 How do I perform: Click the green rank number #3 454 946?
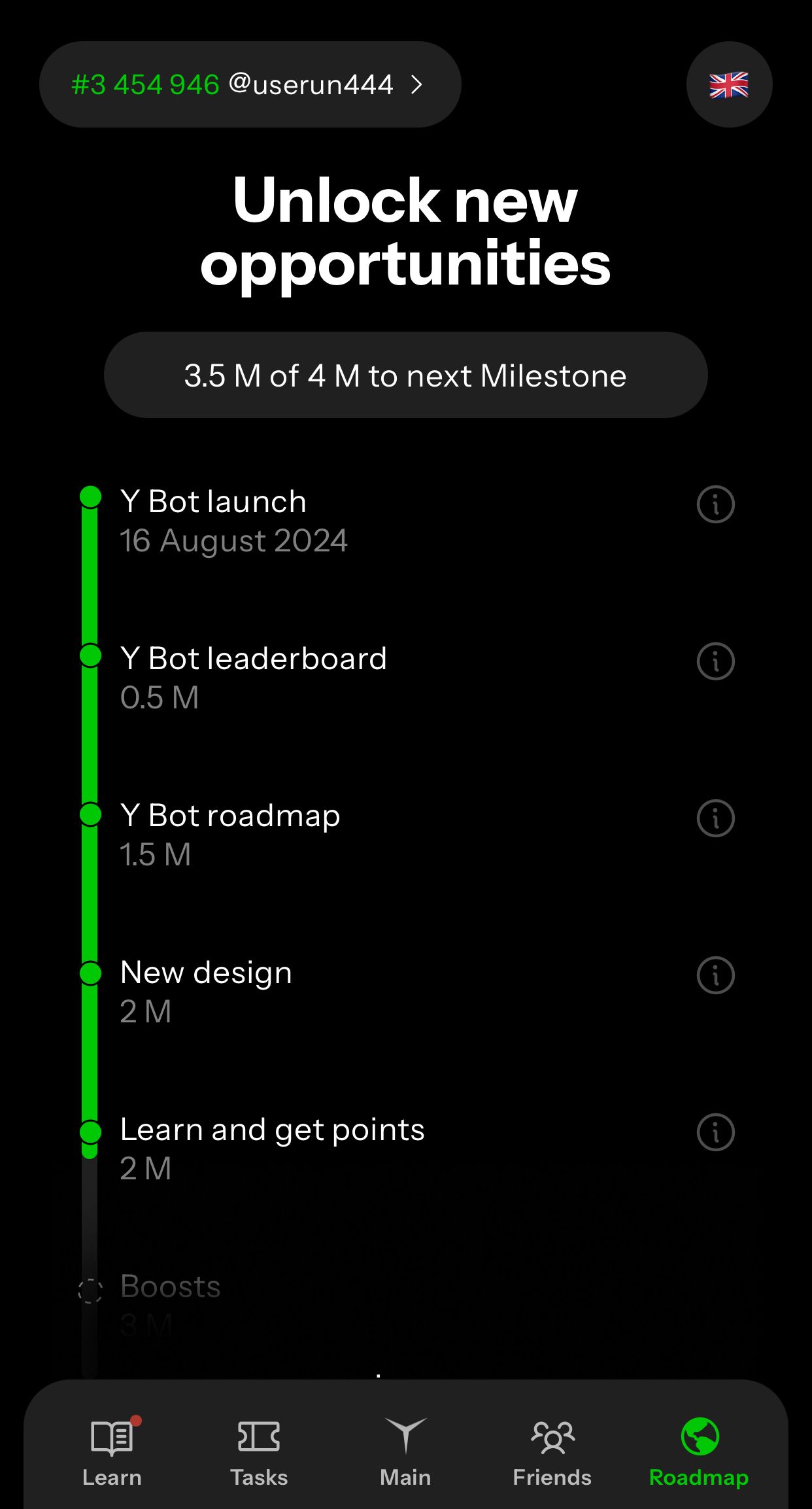145,83
